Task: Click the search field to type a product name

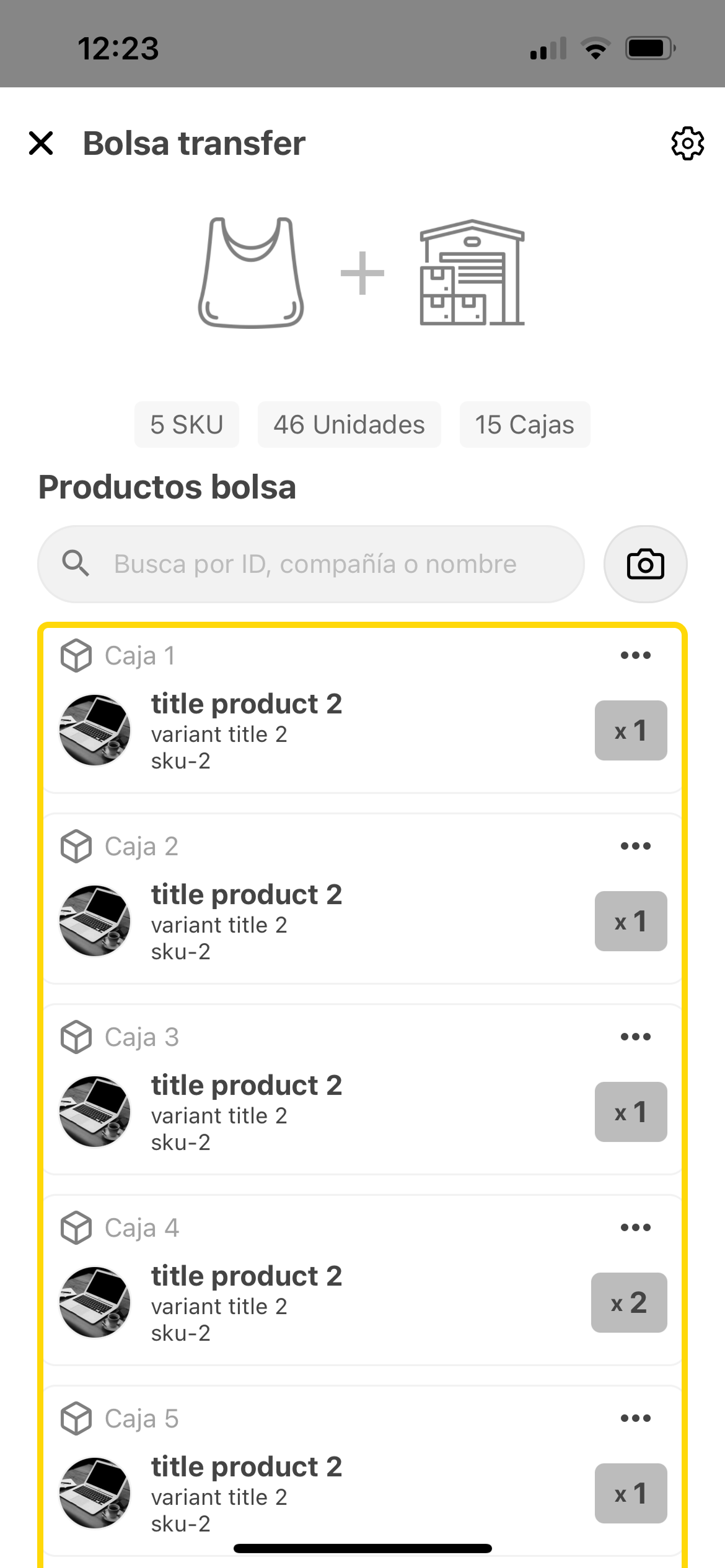Action: pyautogui.click(x=310, y=564)
